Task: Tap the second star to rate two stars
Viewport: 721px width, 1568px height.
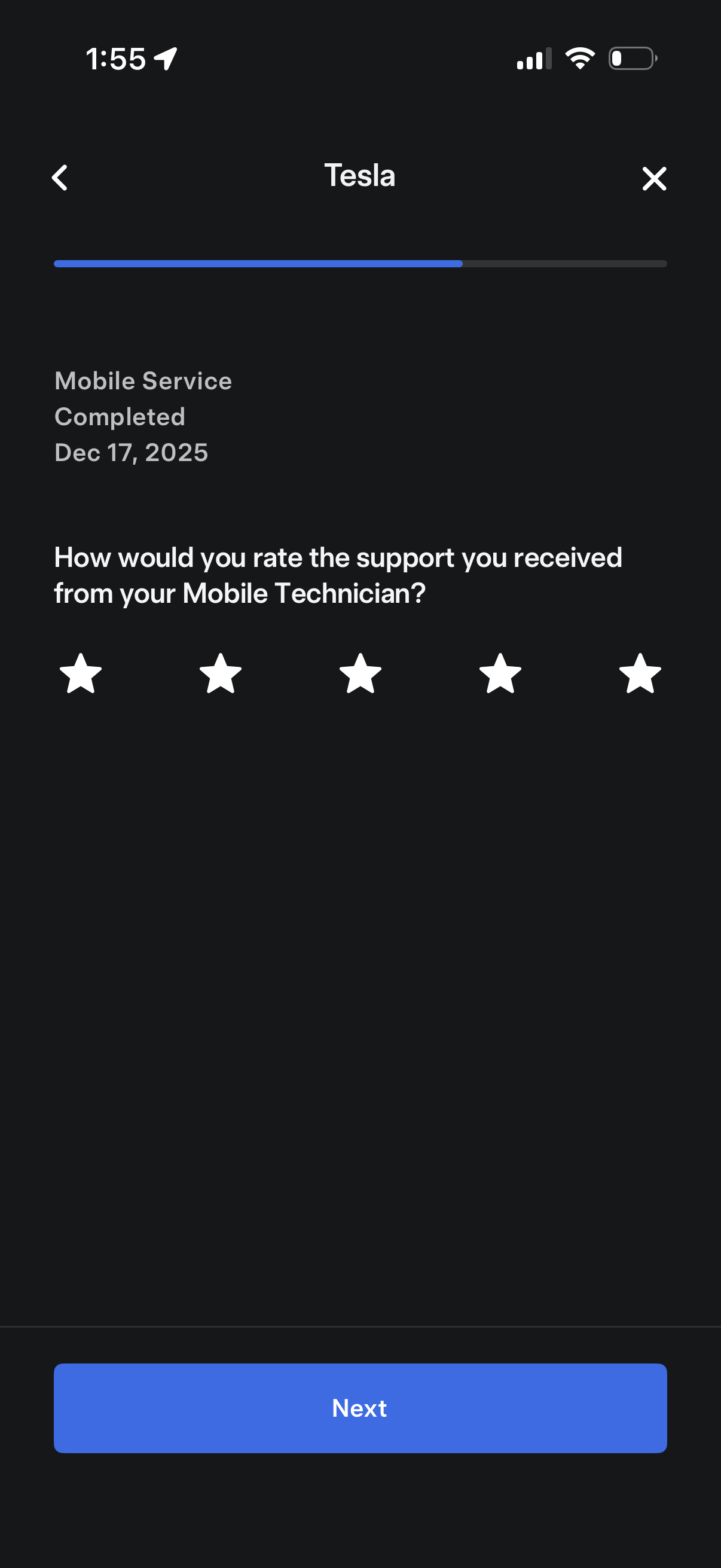Action: pos(219,675)
